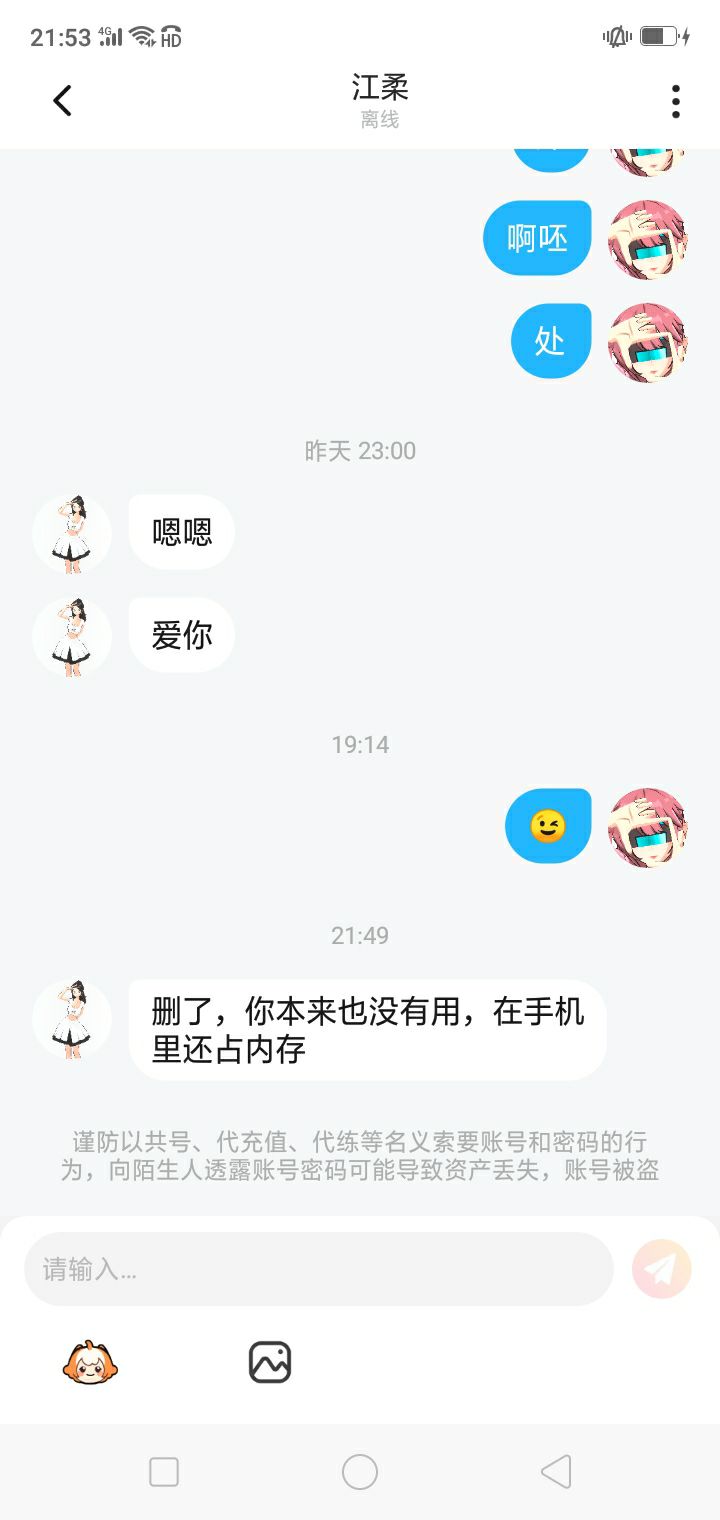Open 江柔's avatar next to 嗯嗯
The width and height of the screenshot is (720, 1520).
pyautogui.click(x=72, y=533)
